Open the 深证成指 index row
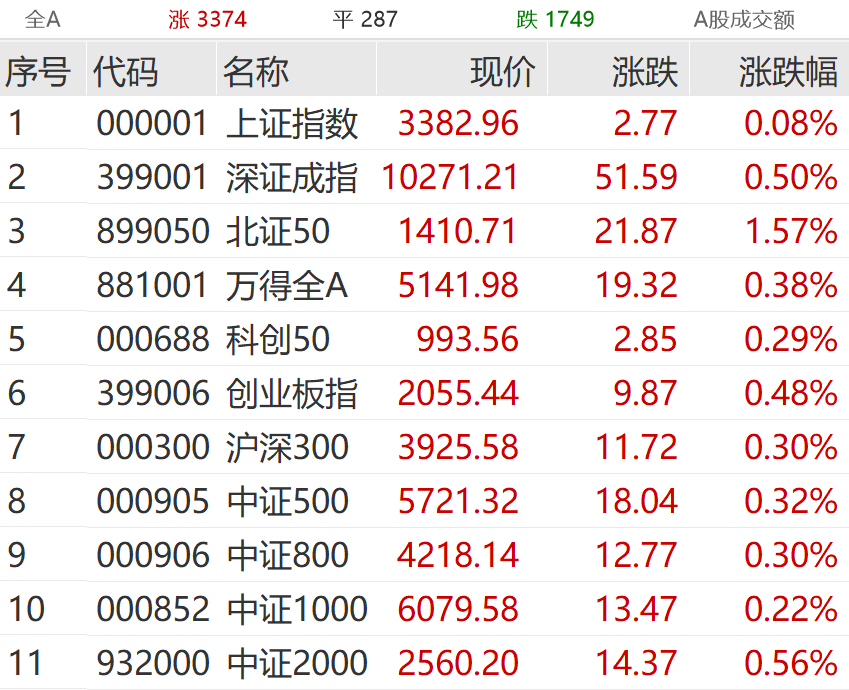849x690 pixels. [292, 177]
